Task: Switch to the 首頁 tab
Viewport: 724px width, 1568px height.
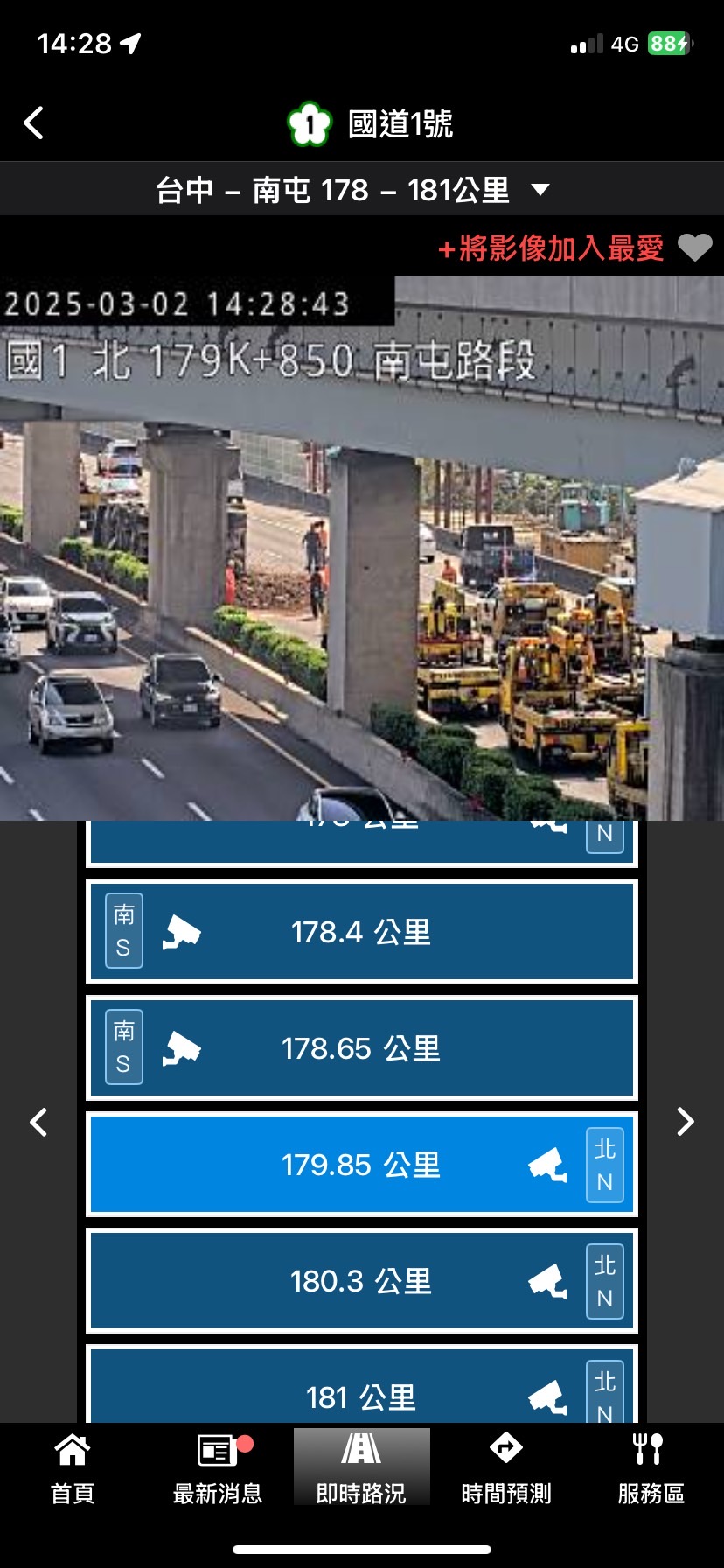Action: pyautogui.click(x=73, y=1470)
